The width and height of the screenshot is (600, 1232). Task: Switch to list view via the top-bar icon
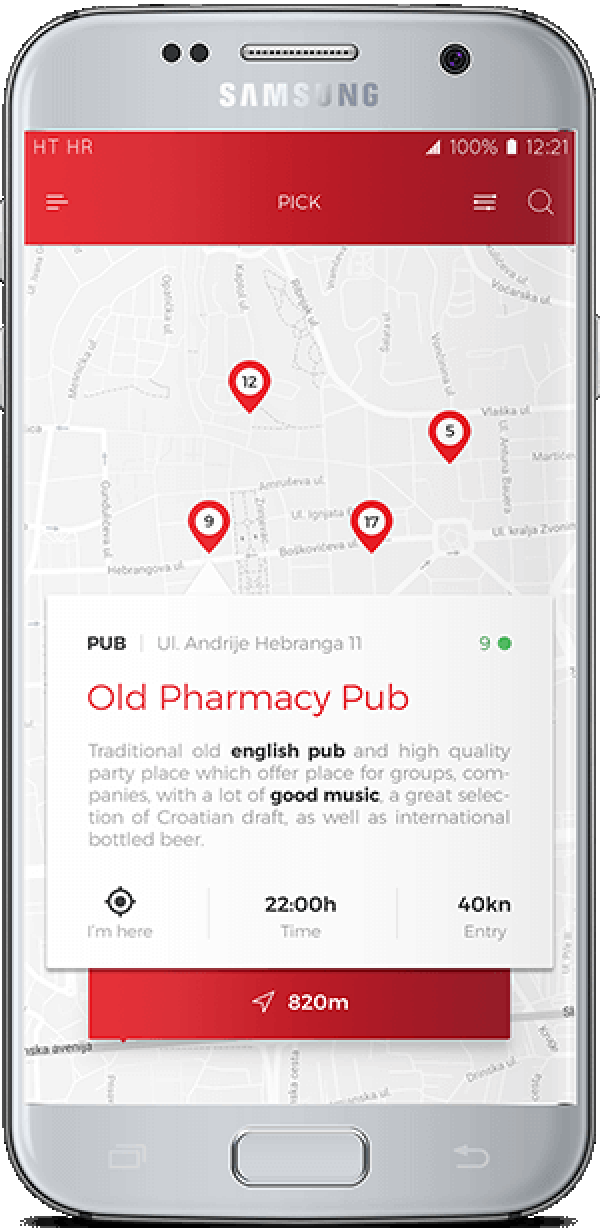pyautogui.click(x=484, y=203)
